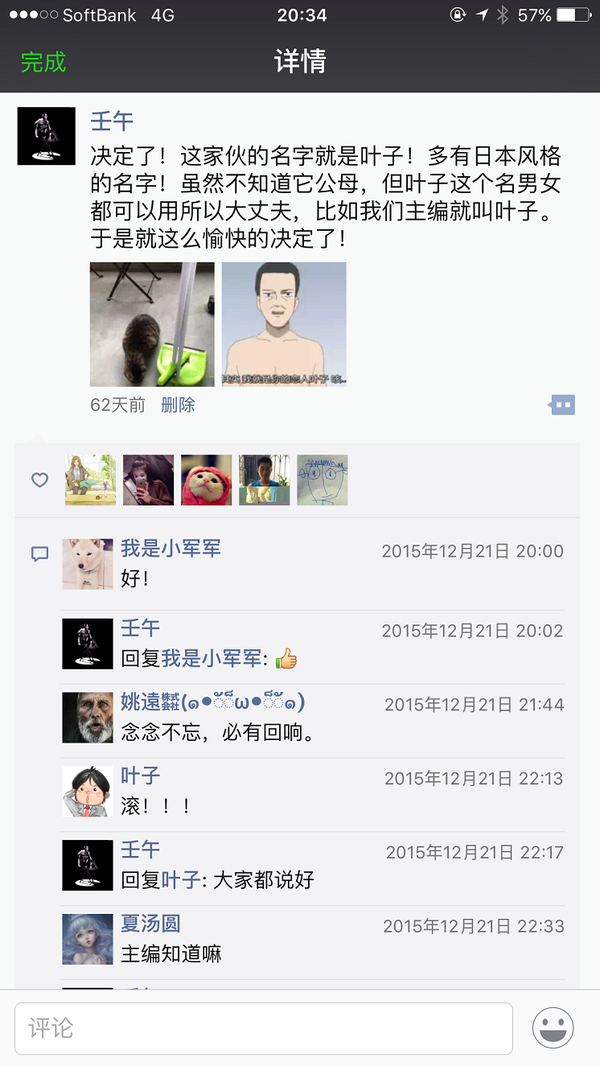Open the cat photo in the post
The width and height of the screenshot is (600, 1066).
point(152,324)
